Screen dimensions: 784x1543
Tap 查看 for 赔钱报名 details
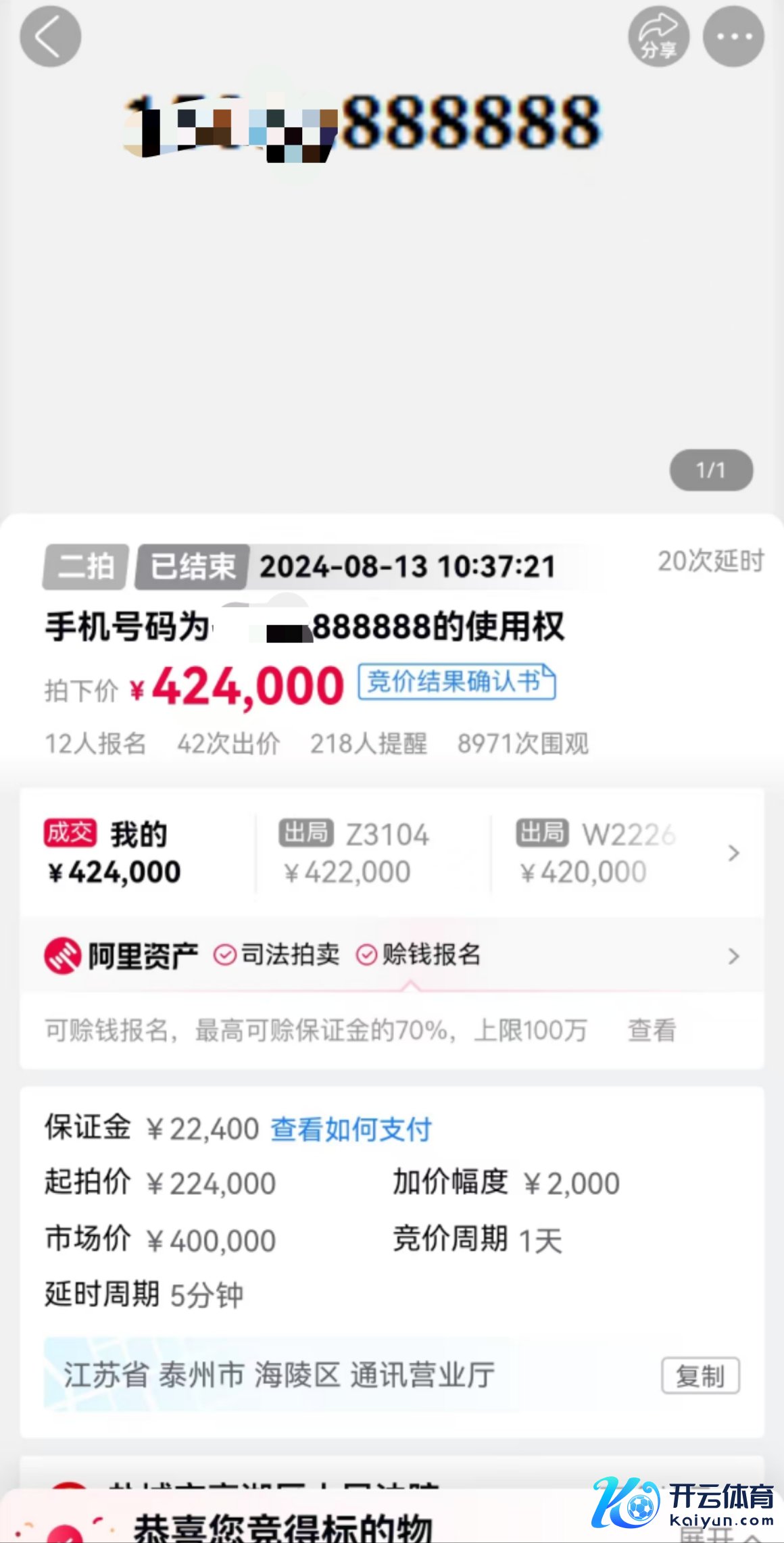tap(652, 1031)
